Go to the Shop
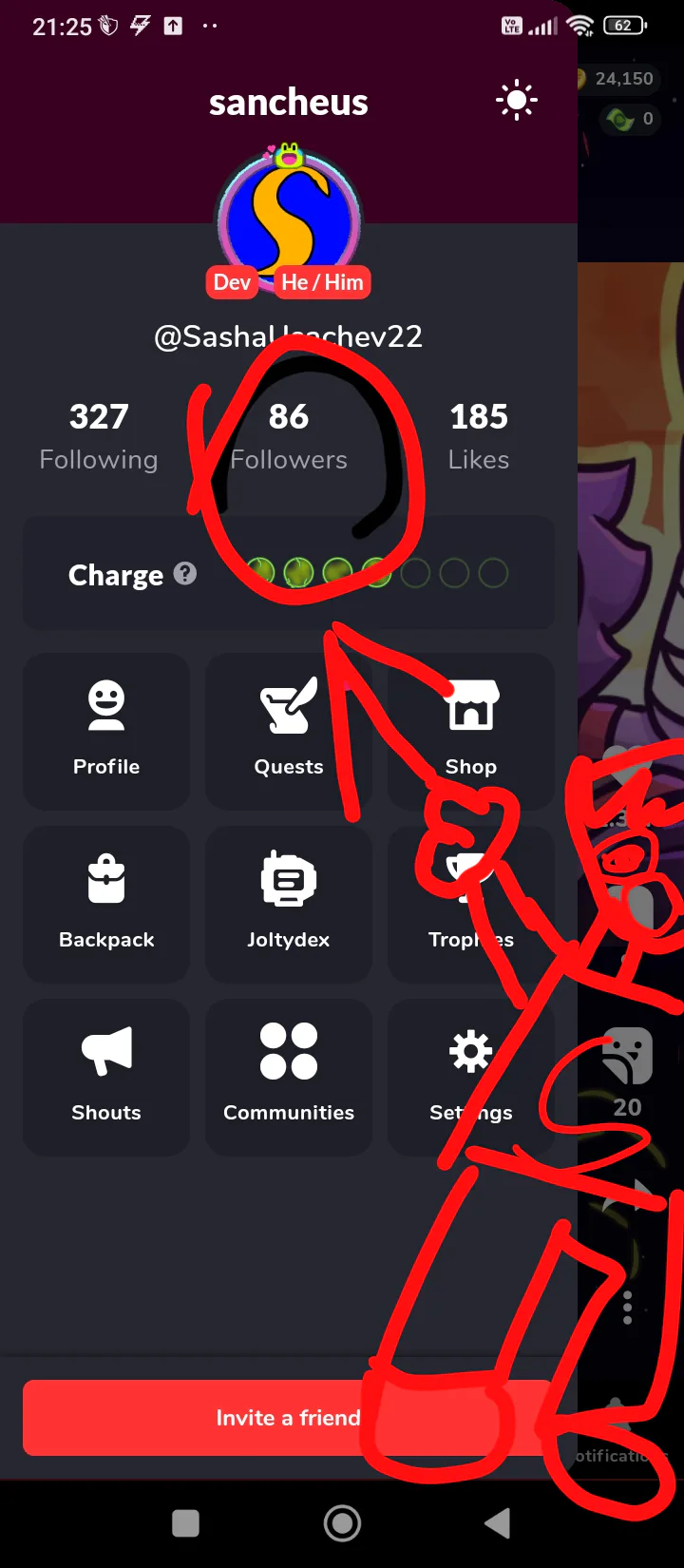 [471, 731]
